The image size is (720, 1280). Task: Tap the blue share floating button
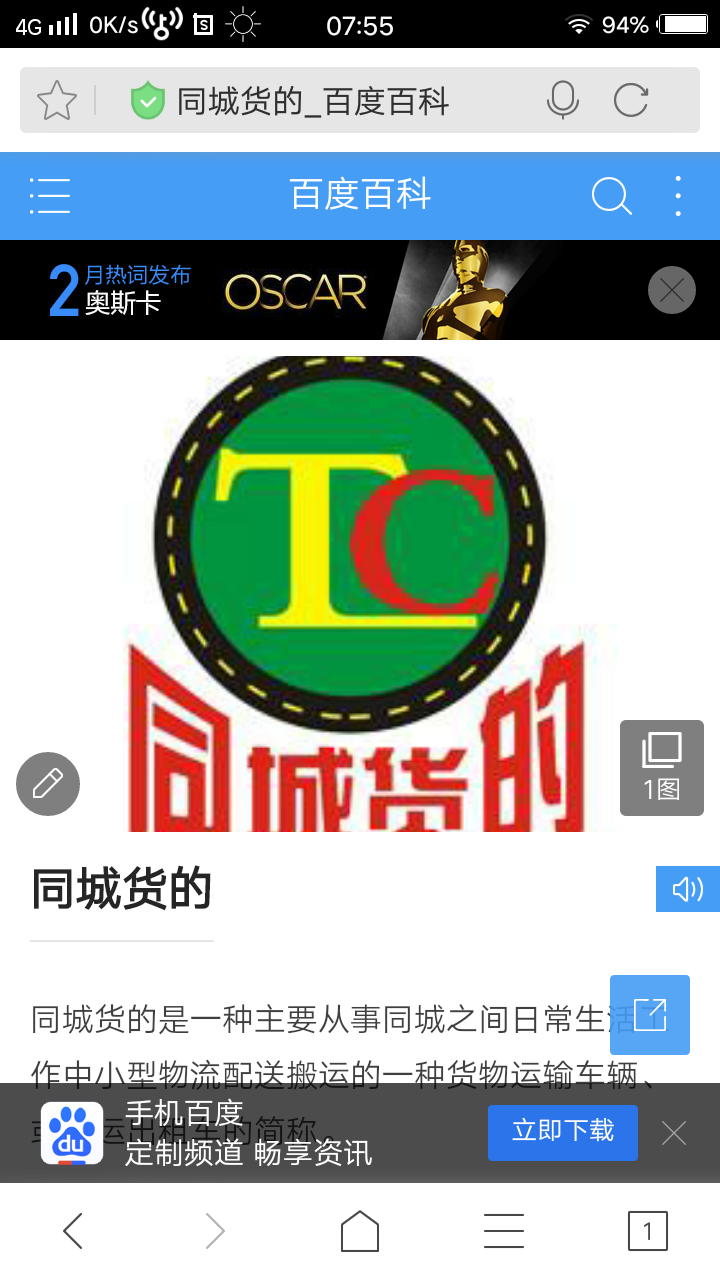[650, 1014]
